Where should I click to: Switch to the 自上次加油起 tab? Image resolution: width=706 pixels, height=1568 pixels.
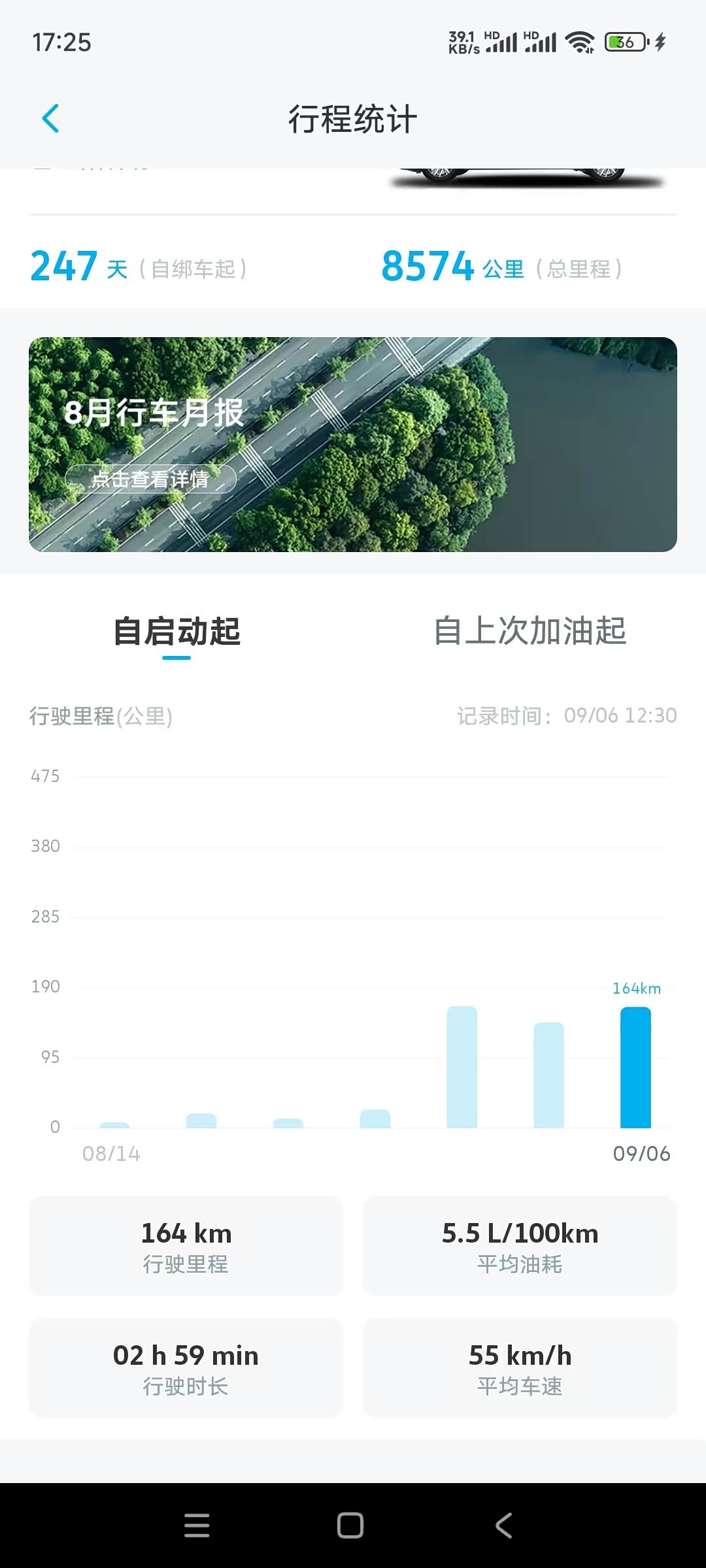[x=529, y=632]
